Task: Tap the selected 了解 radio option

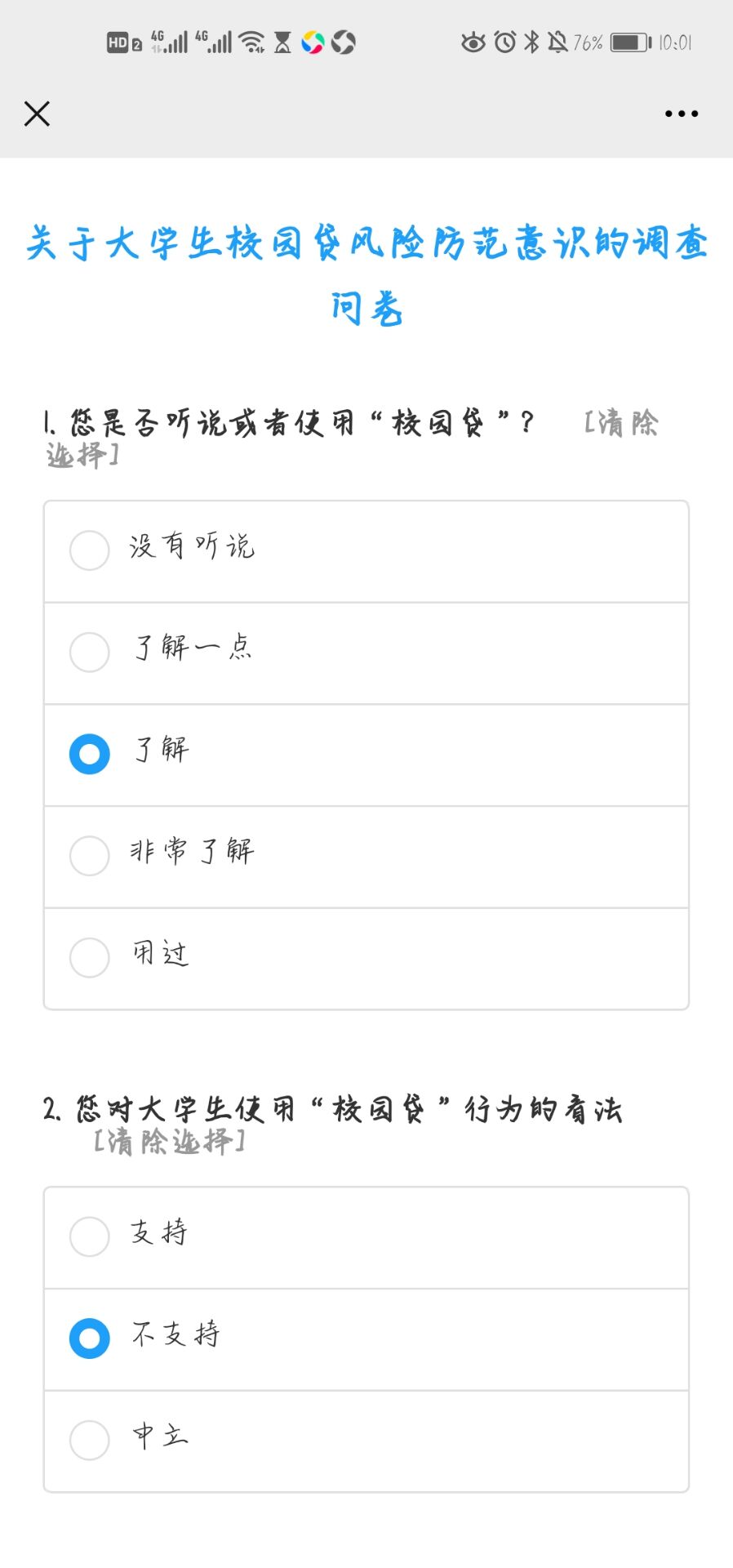Action: click(x=366, y=755)
